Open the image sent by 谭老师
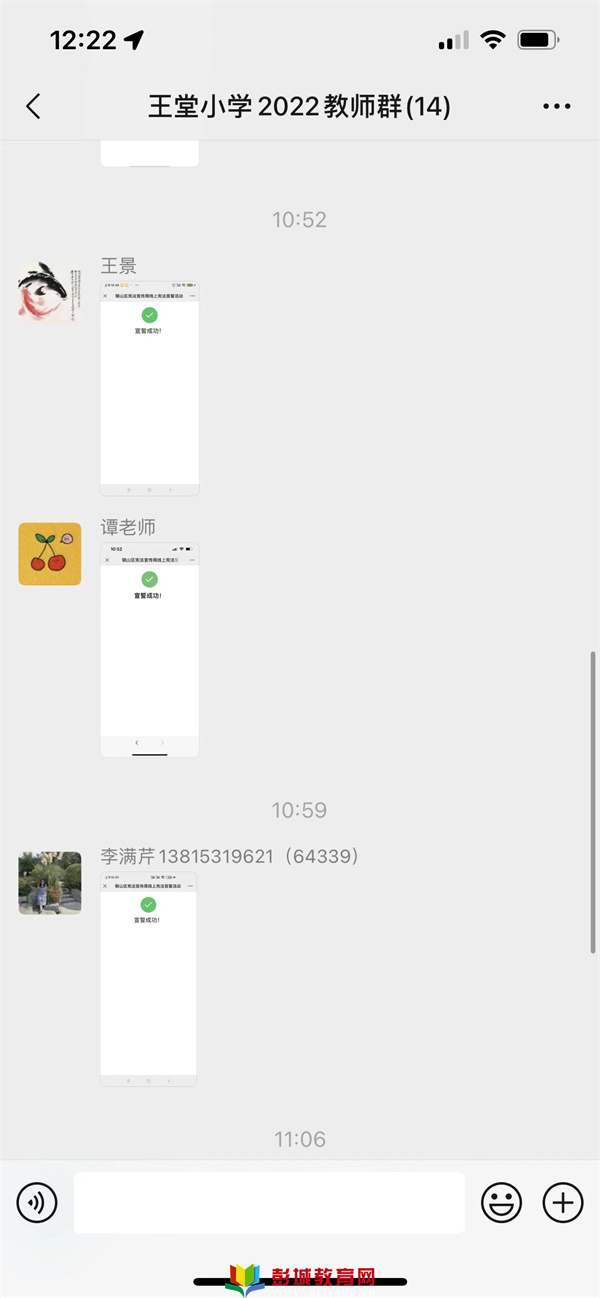The image size is (600, 1298). [x=149, y=650]
